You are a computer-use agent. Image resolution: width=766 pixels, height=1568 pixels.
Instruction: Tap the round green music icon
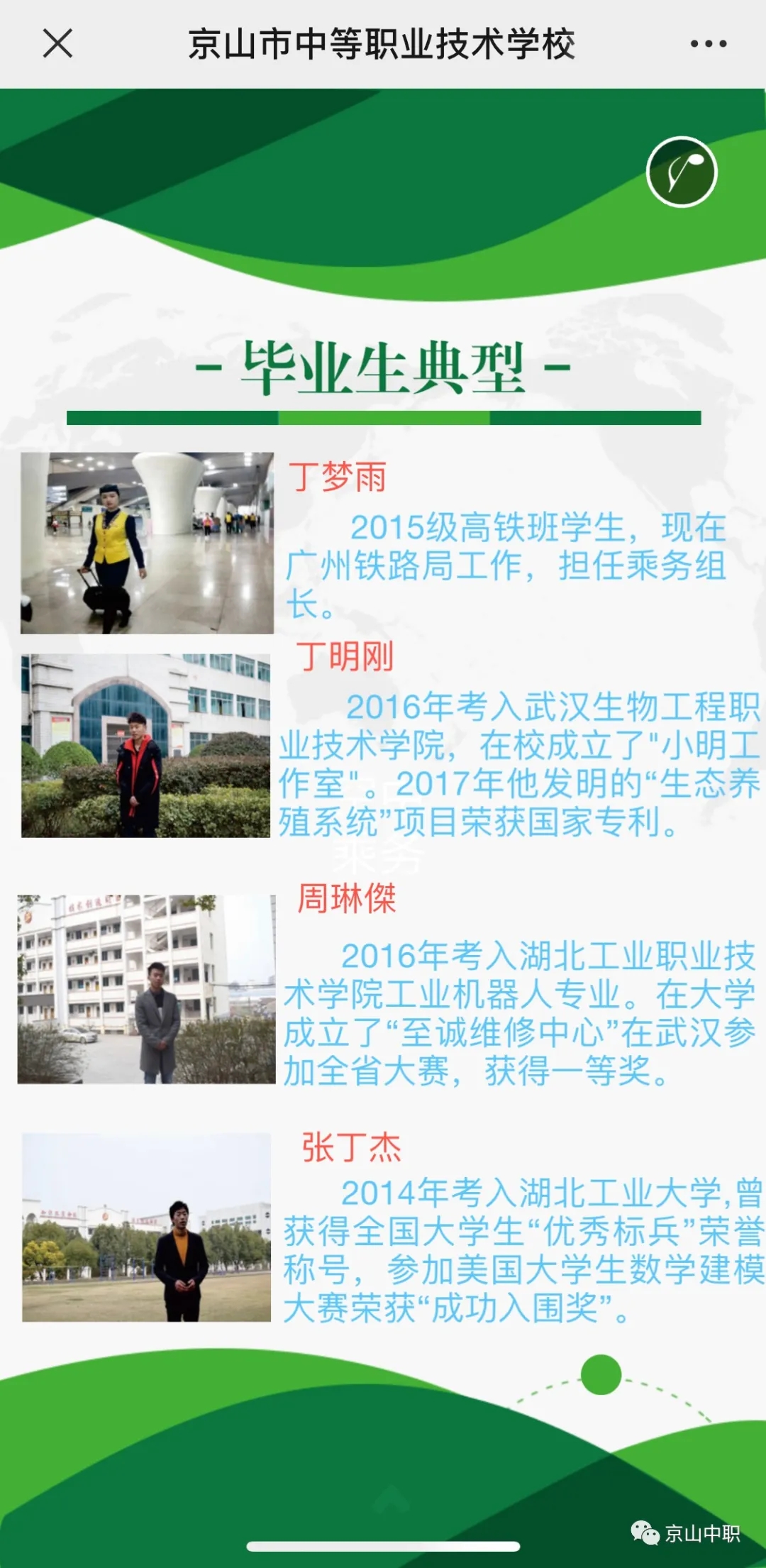(x=682, y=172)
